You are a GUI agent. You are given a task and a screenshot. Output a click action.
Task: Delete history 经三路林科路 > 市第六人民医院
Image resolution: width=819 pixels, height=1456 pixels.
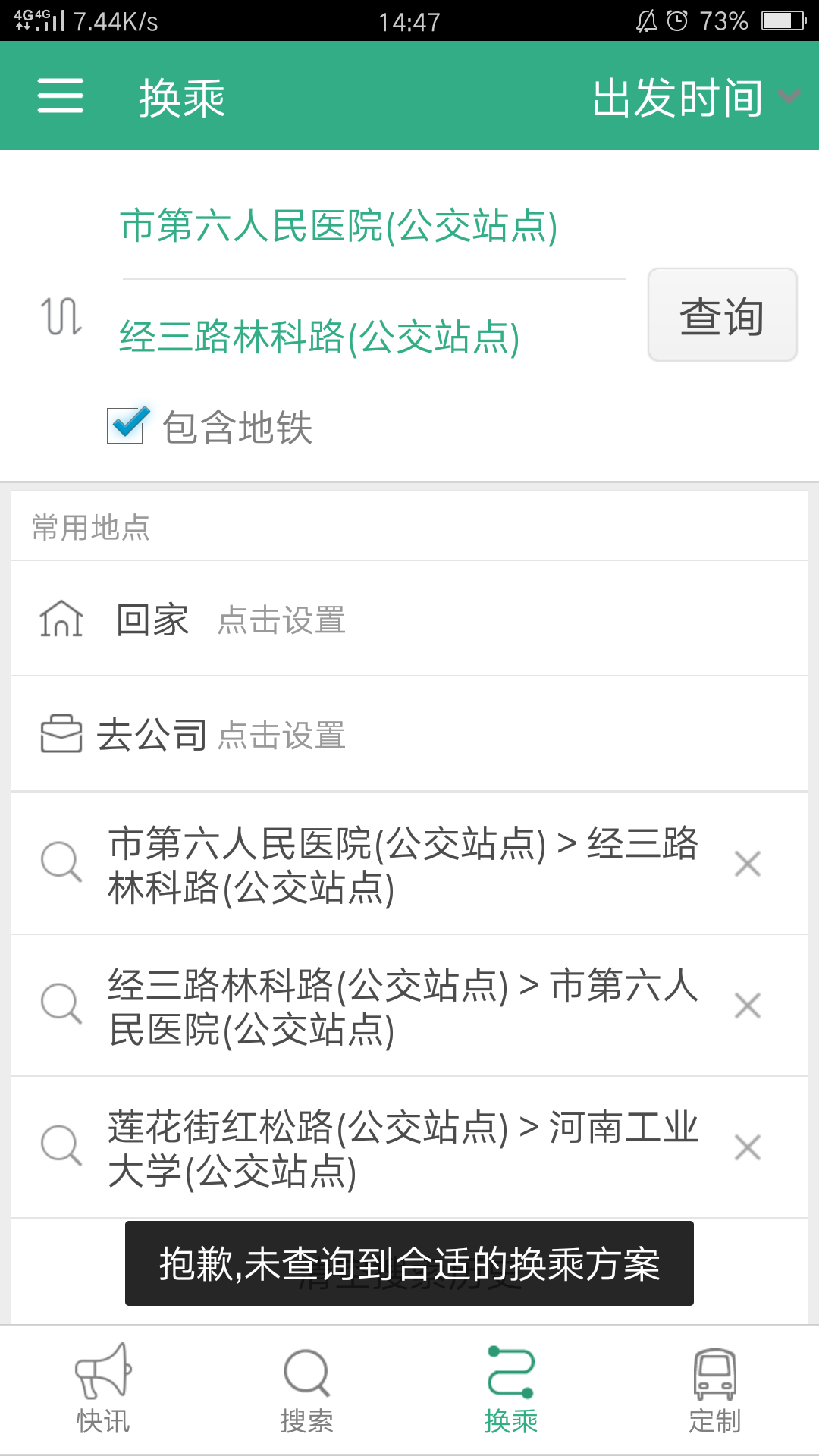748,1006
